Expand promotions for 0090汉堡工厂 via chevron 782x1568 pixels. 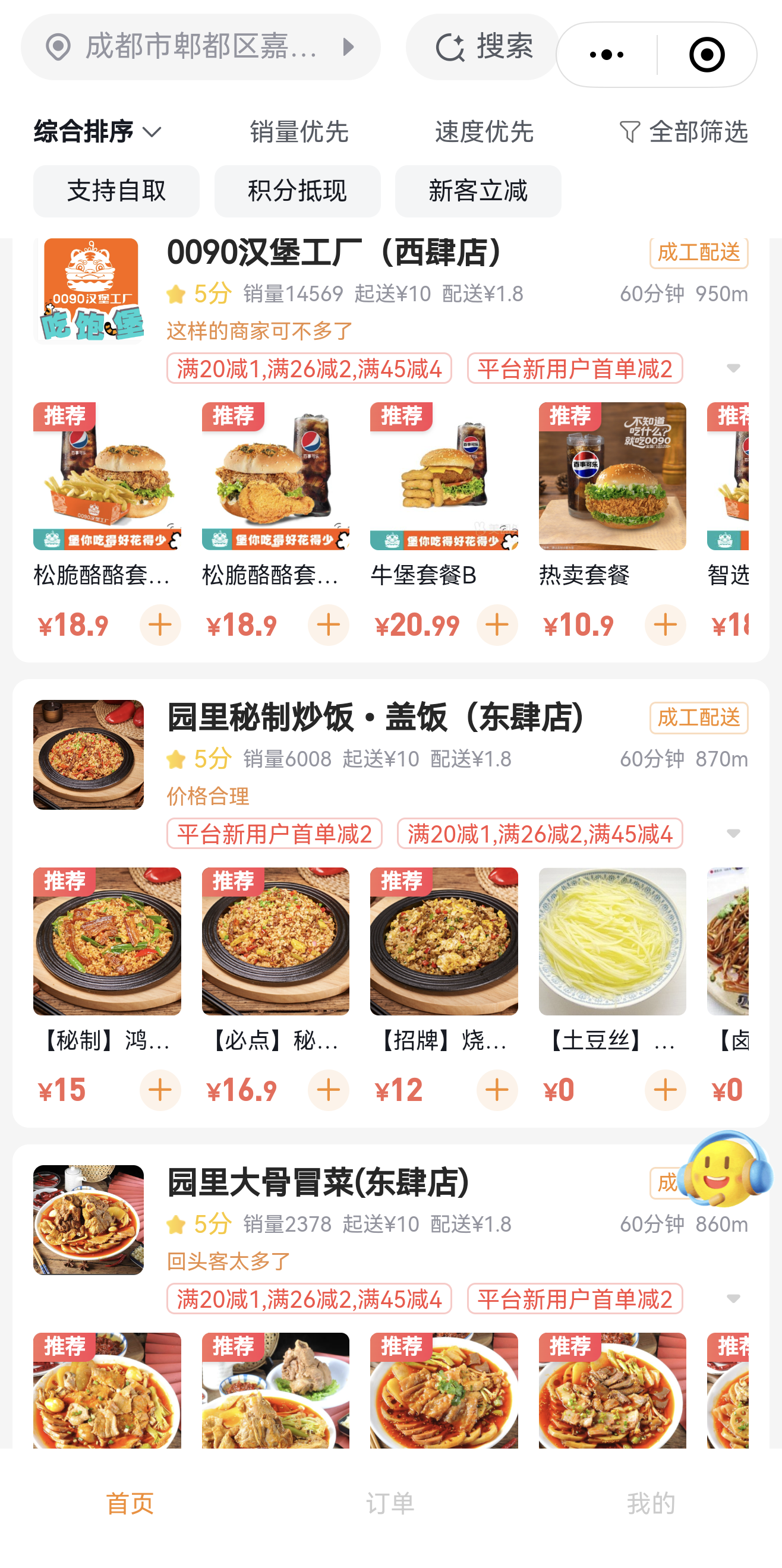(733, 368)
